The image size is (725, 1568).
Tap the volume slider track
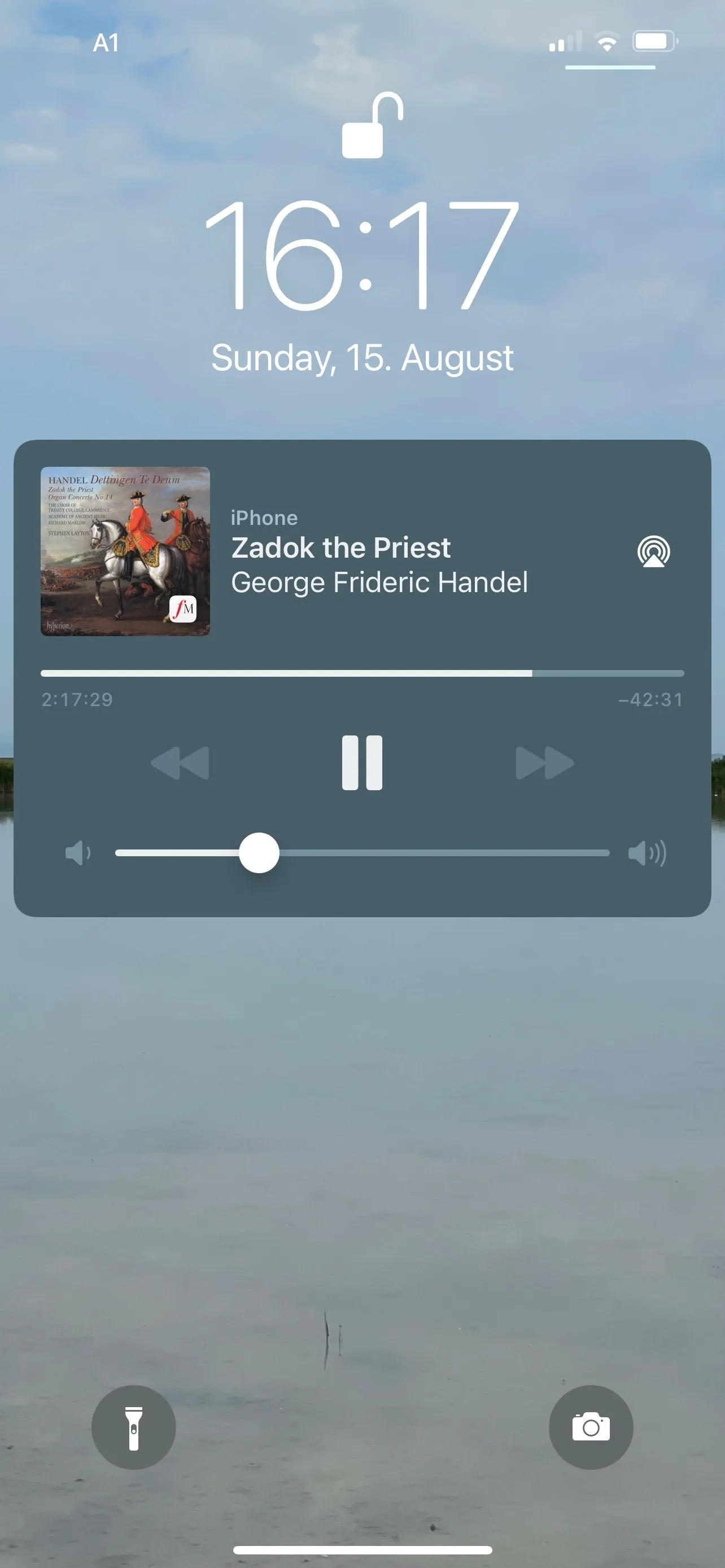click(426, 853)
